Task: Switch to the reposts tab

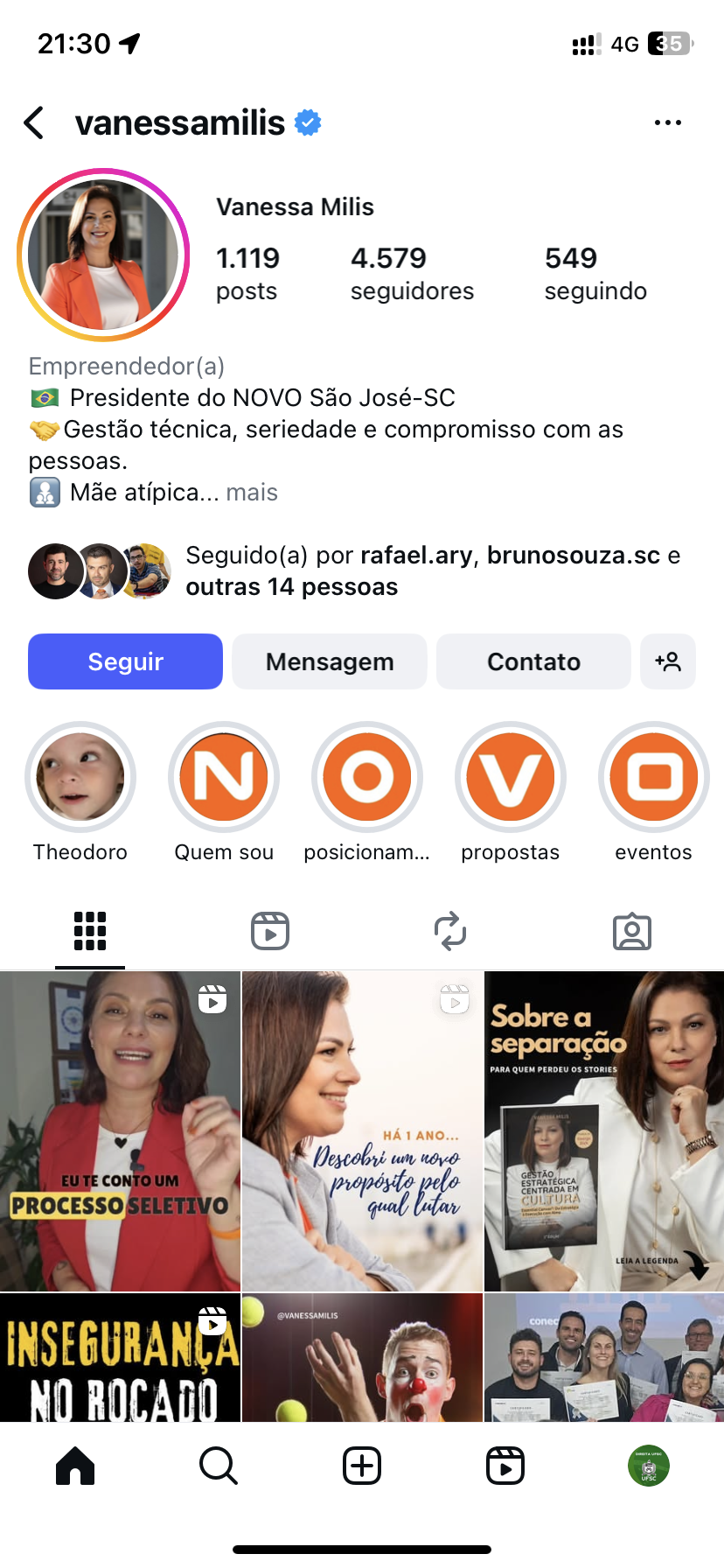Action: (x=450, y=931)
